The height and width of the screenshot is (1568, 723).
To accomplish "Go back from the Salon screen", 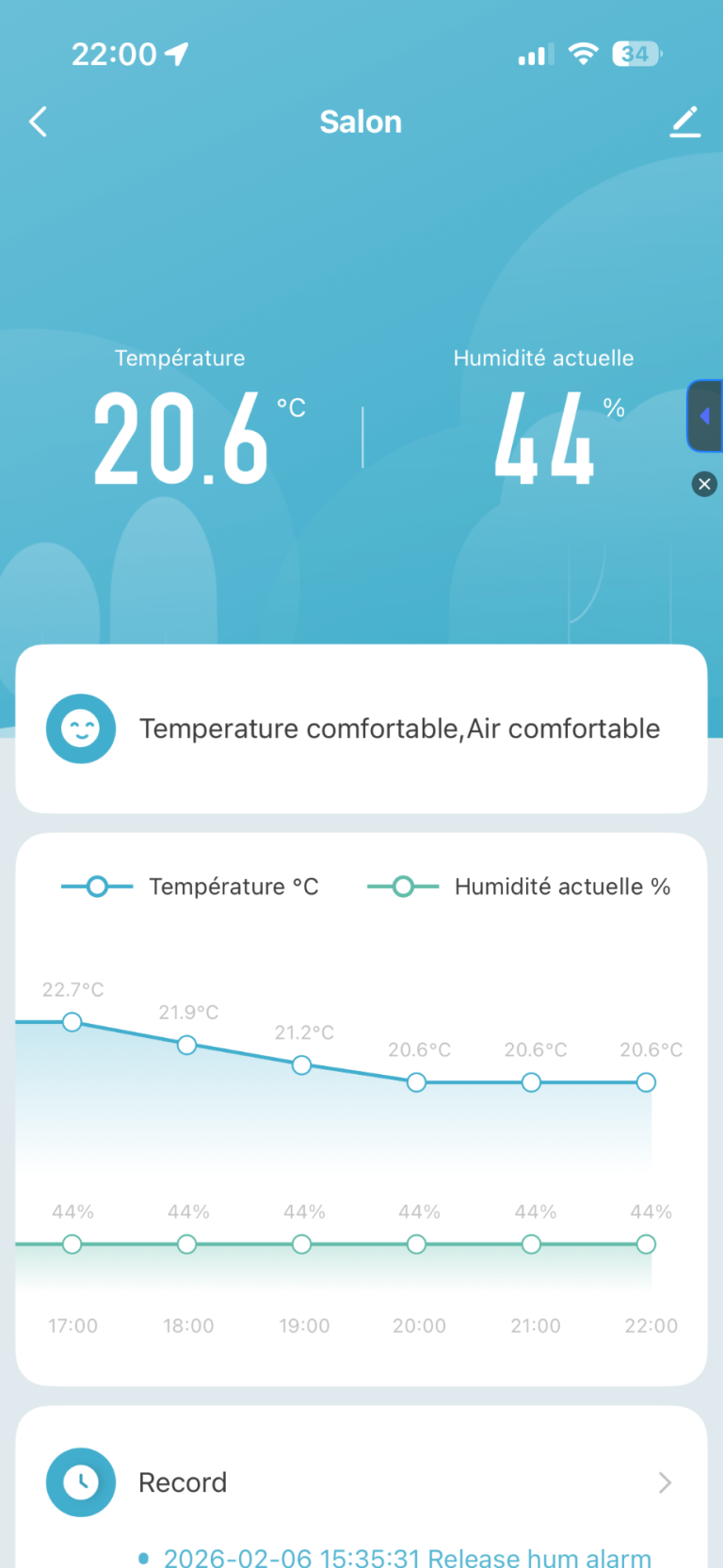I will tap(38, 121).
